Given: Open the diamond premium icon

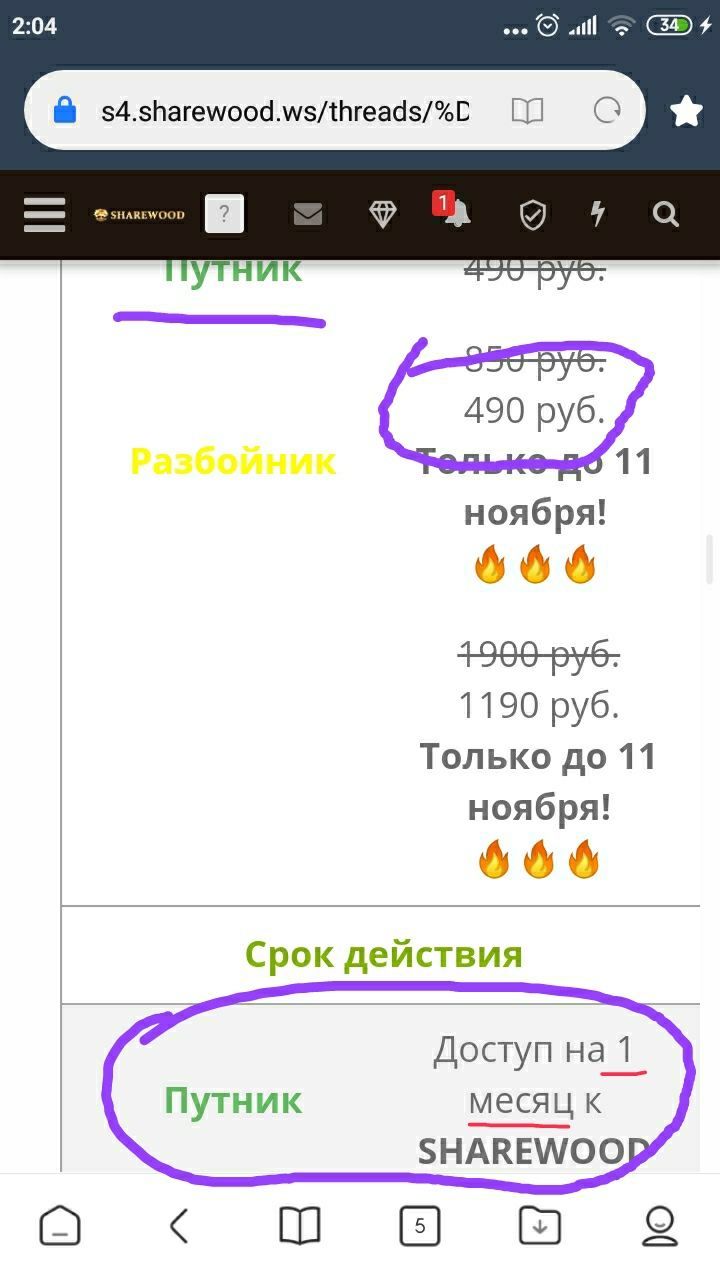Looking at the screenshot, I should [x=383, y=214].
